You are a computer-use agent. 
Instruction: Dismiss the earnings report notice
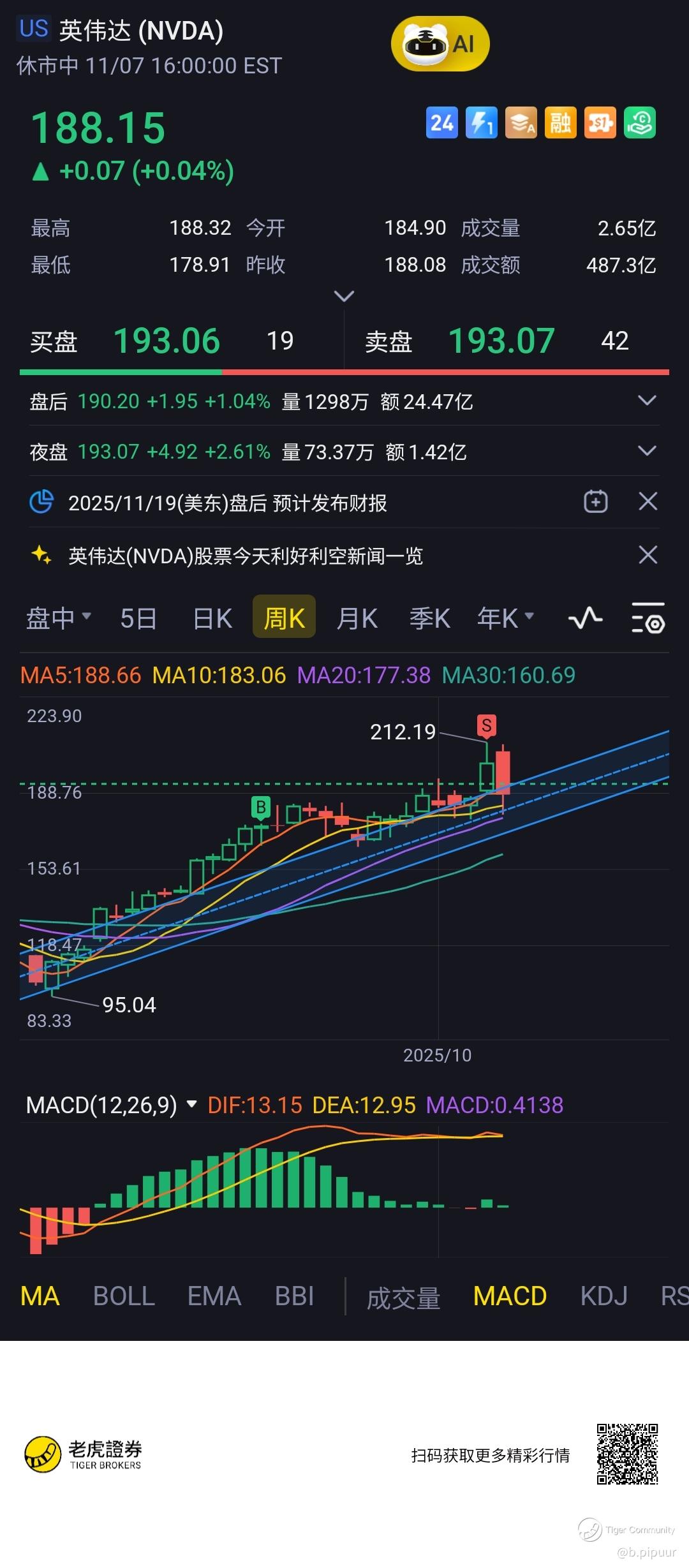(648, 502)
